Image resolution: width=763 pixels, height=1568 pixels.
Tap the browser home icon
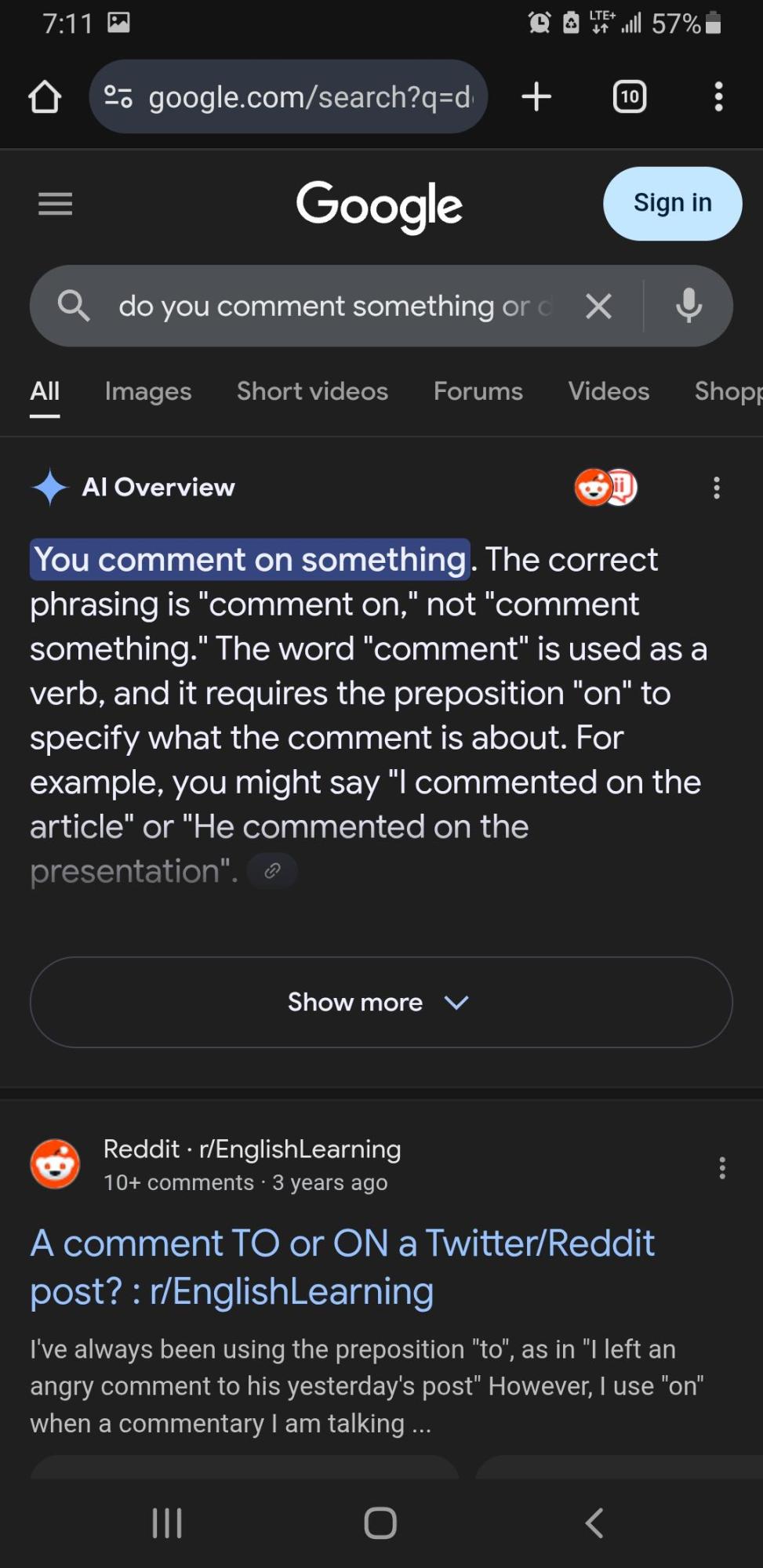click(x=45, y=97)
